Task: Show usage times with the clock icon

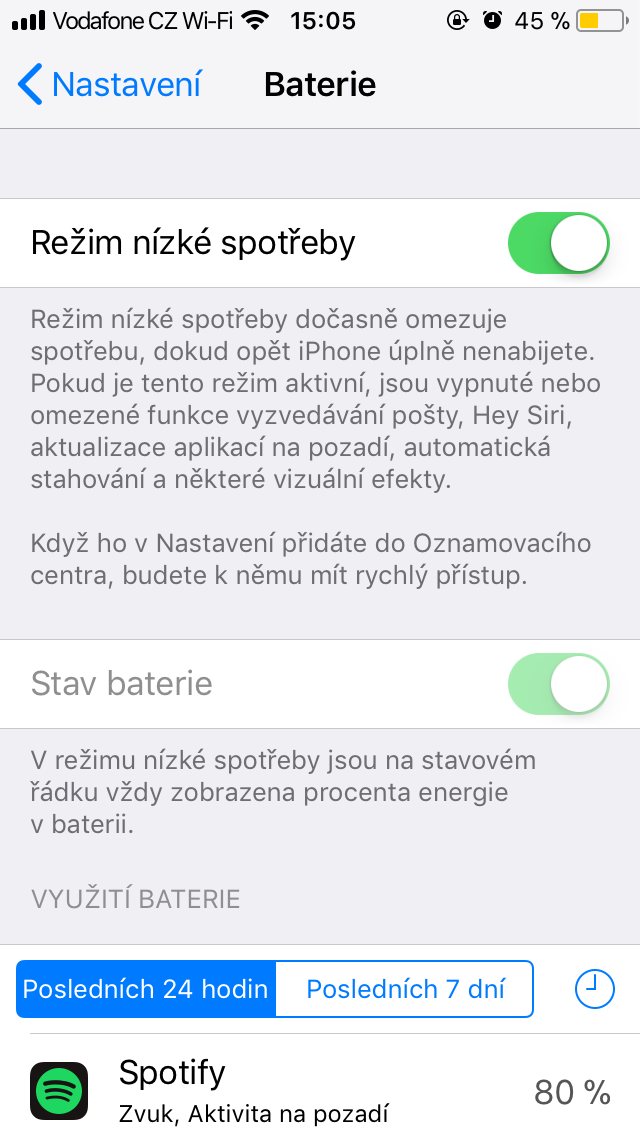Action: (x=594, y=989)
